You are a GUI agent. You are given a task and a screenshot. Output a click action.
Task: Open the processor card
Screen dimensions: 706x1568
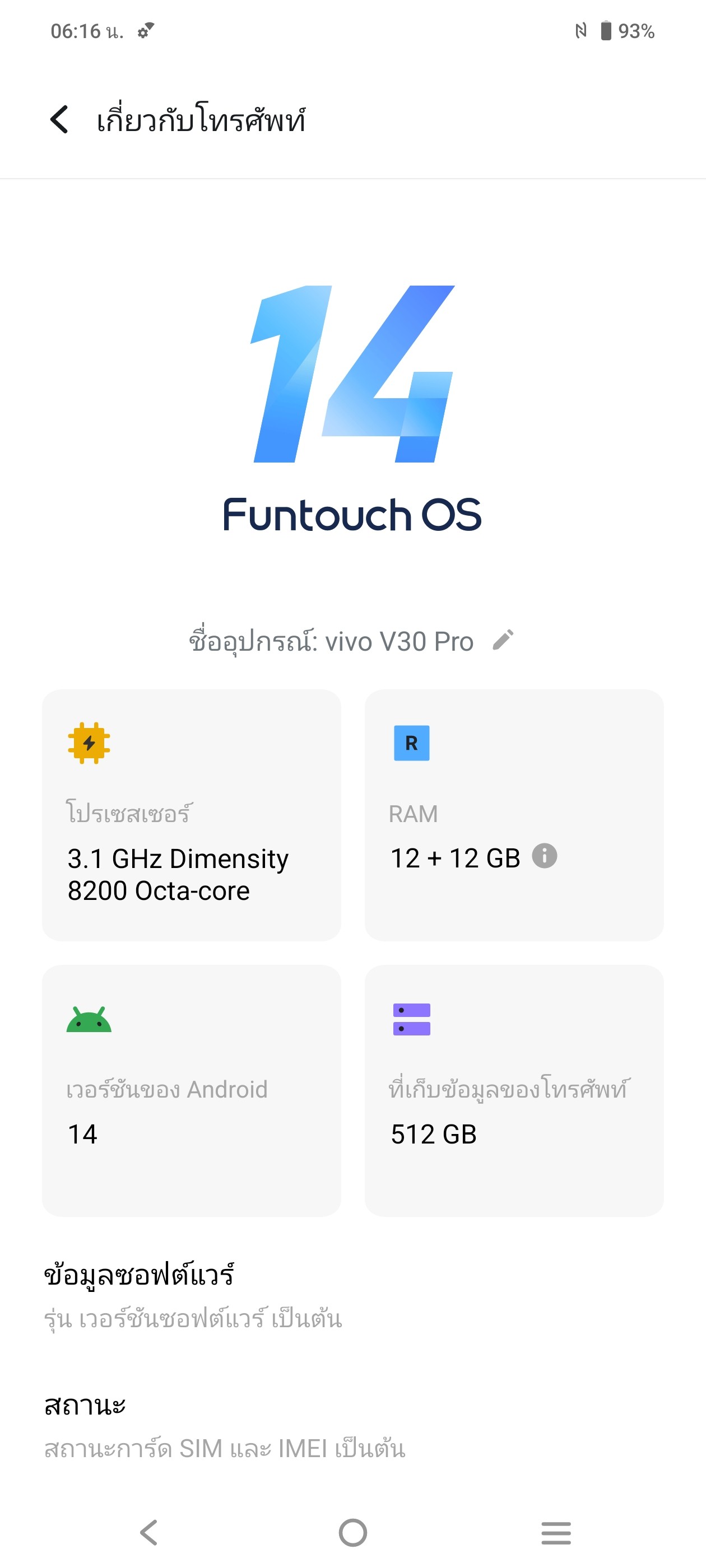point(191,816)
